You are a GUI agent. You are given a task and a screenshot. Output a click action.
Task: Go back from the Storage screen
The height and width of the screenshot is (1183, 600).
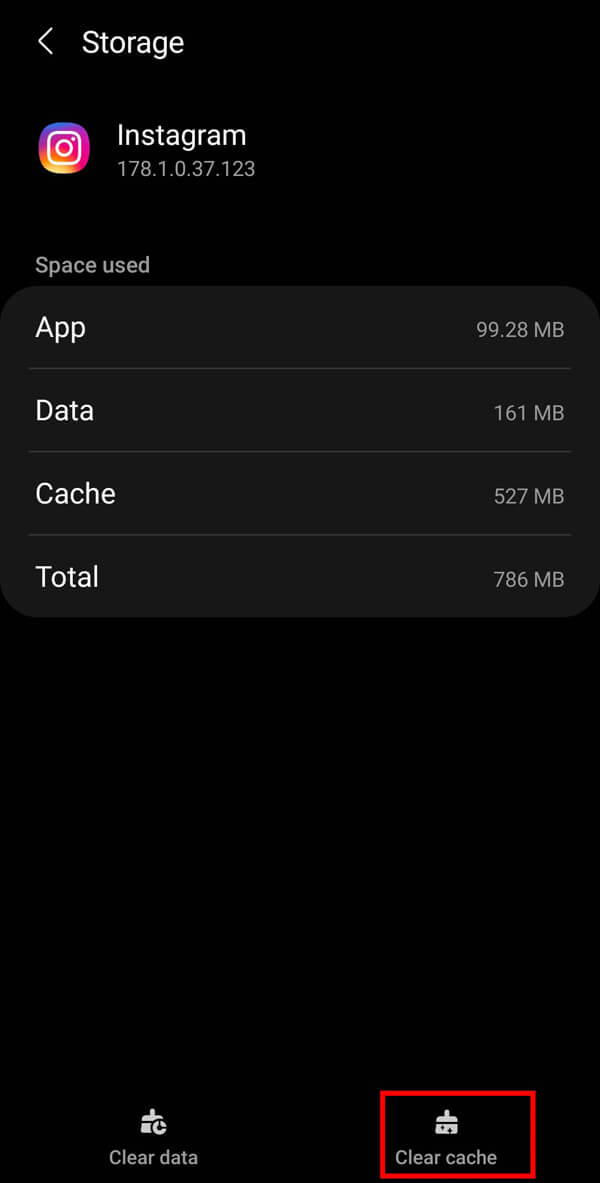45,42
